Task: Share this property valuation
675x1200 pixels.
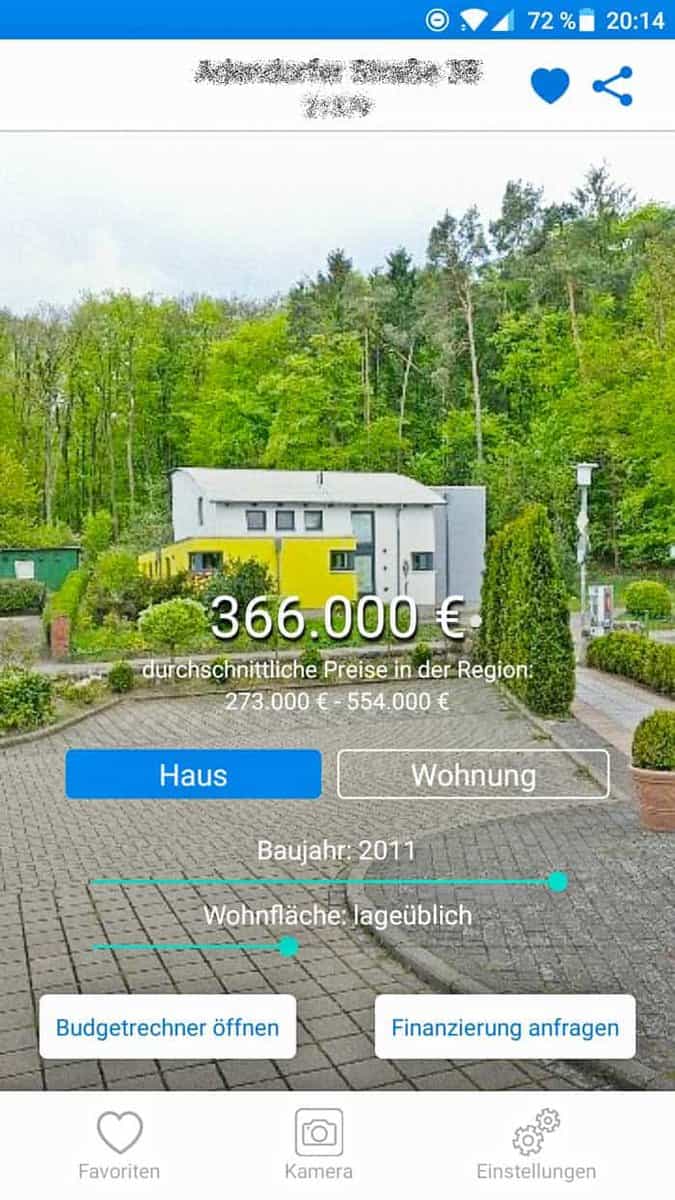Action: click(613, 86)
